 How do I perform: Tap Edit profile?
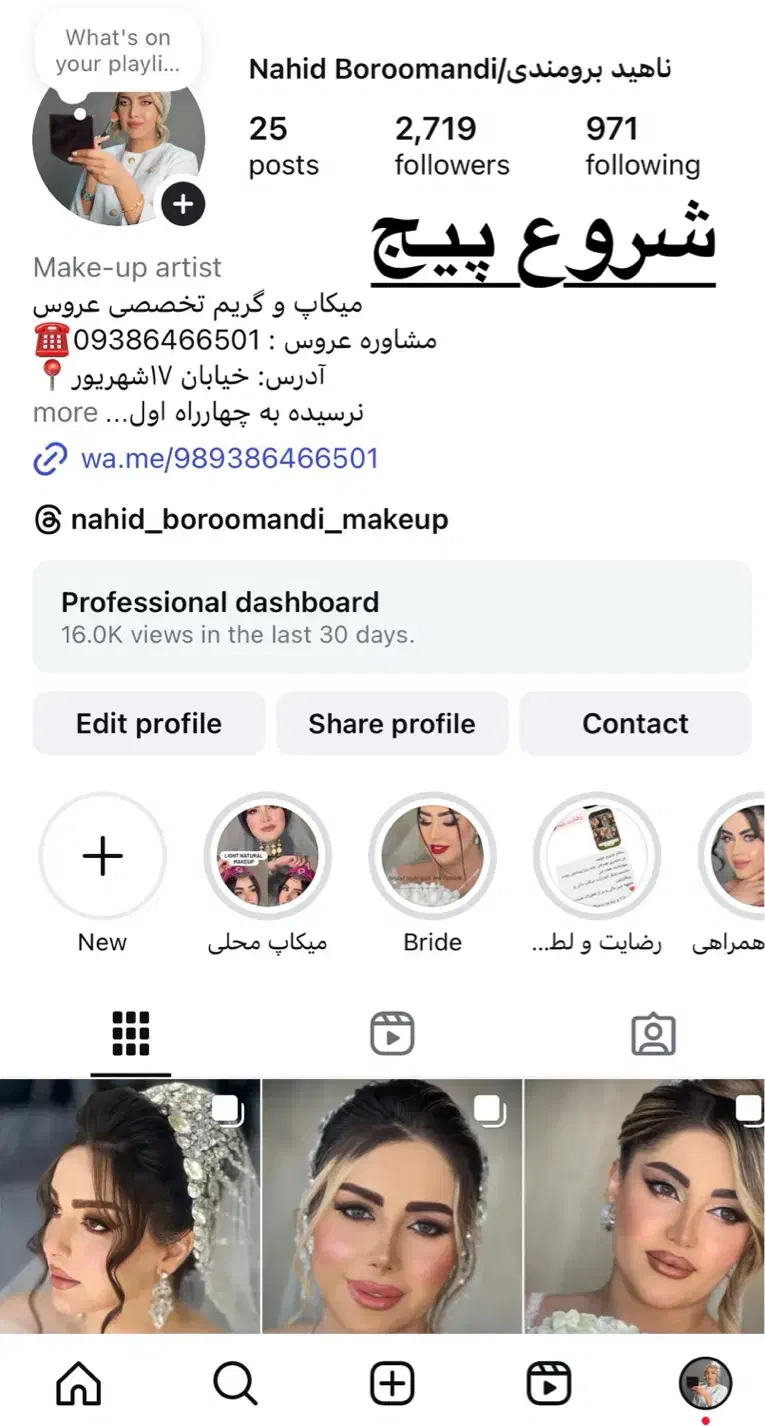click(x=149, y=723)
